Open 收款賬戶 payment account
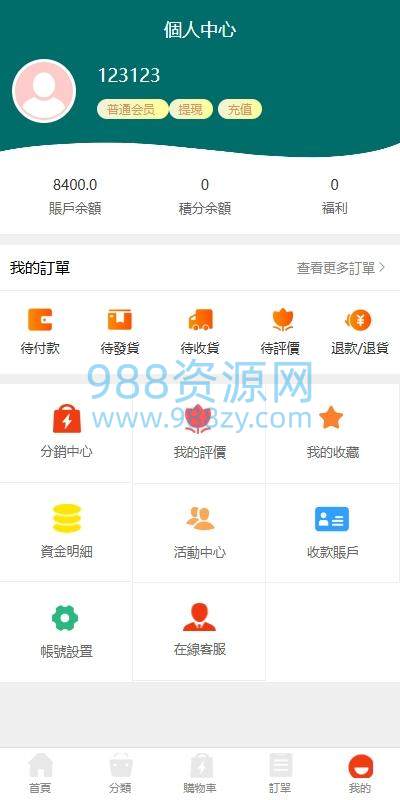 pos(333,532)
